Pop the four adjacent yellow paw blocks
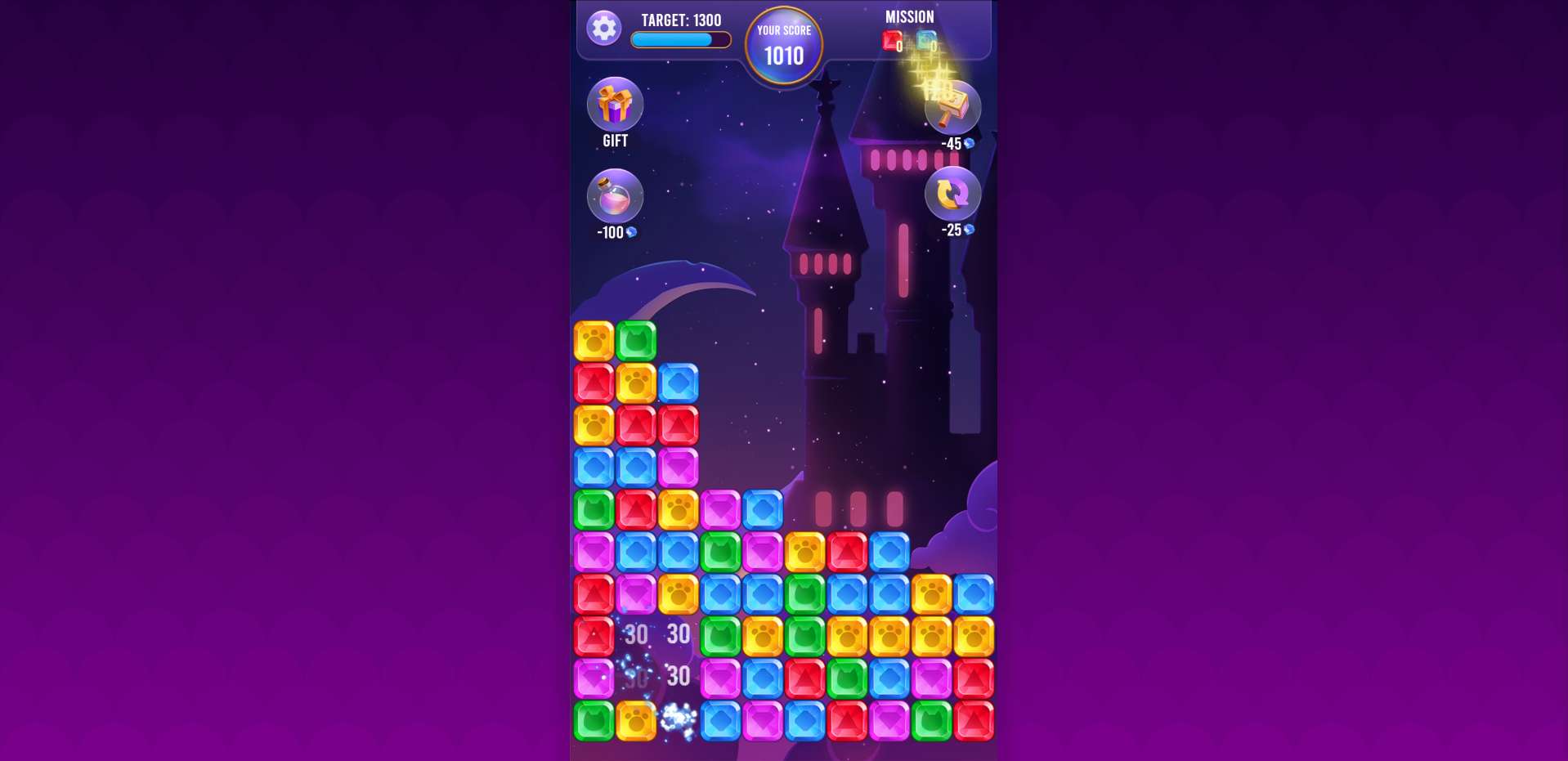Screen dimensions: 1568x761 tap(889, 637)
